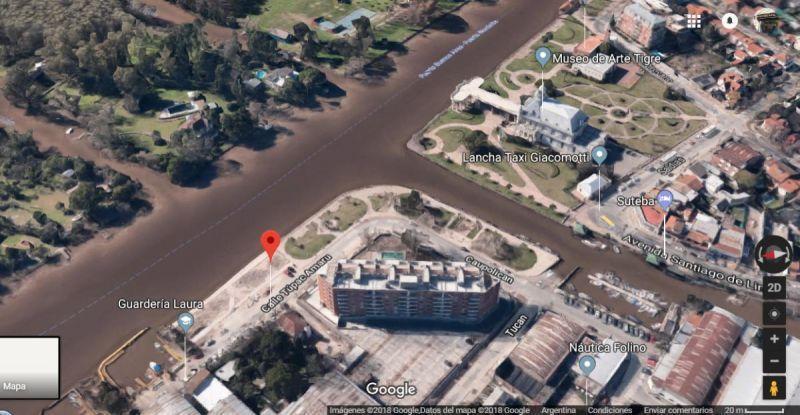Image resolution: width=800 pixels, height=415 pixels.
Task: Open the Suteba place marker
Action: coord(665,199)
